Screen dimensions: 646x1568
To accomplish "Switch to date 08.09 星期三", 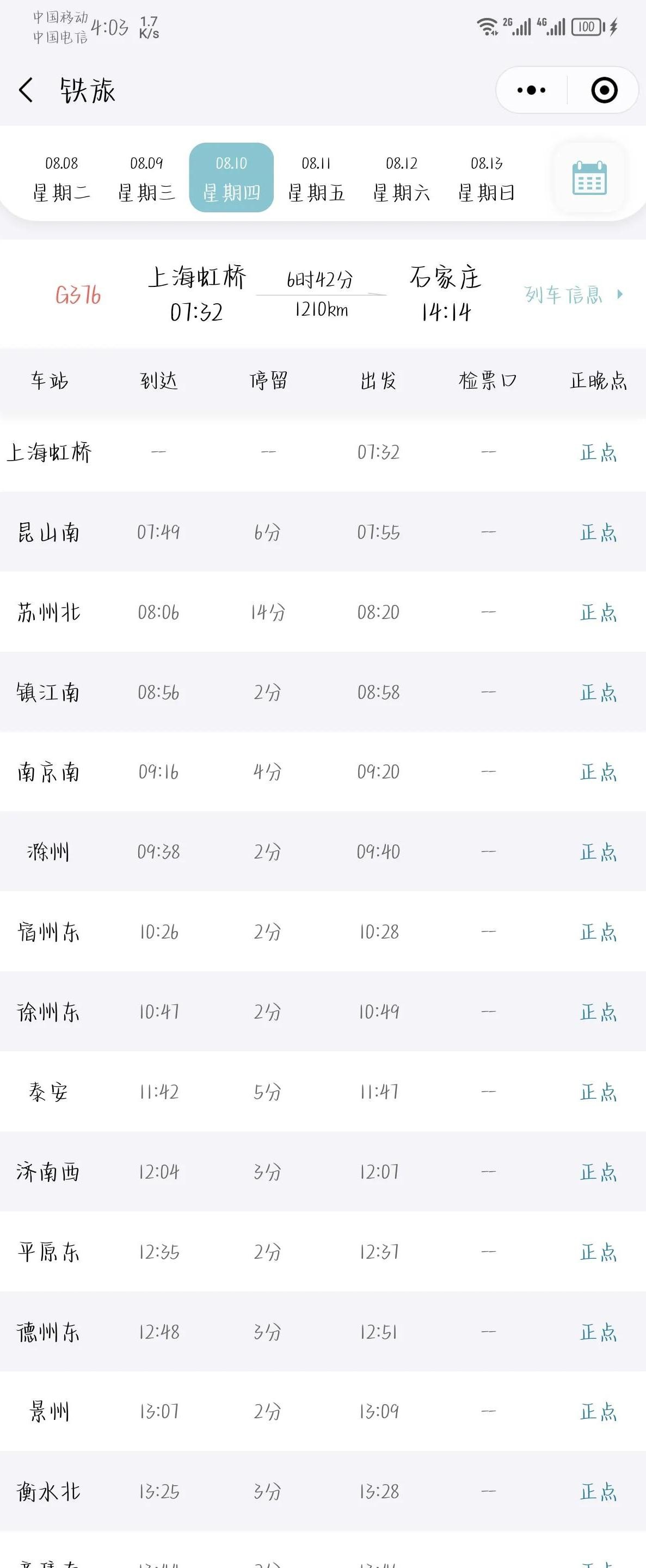I will tap(146, 177).
